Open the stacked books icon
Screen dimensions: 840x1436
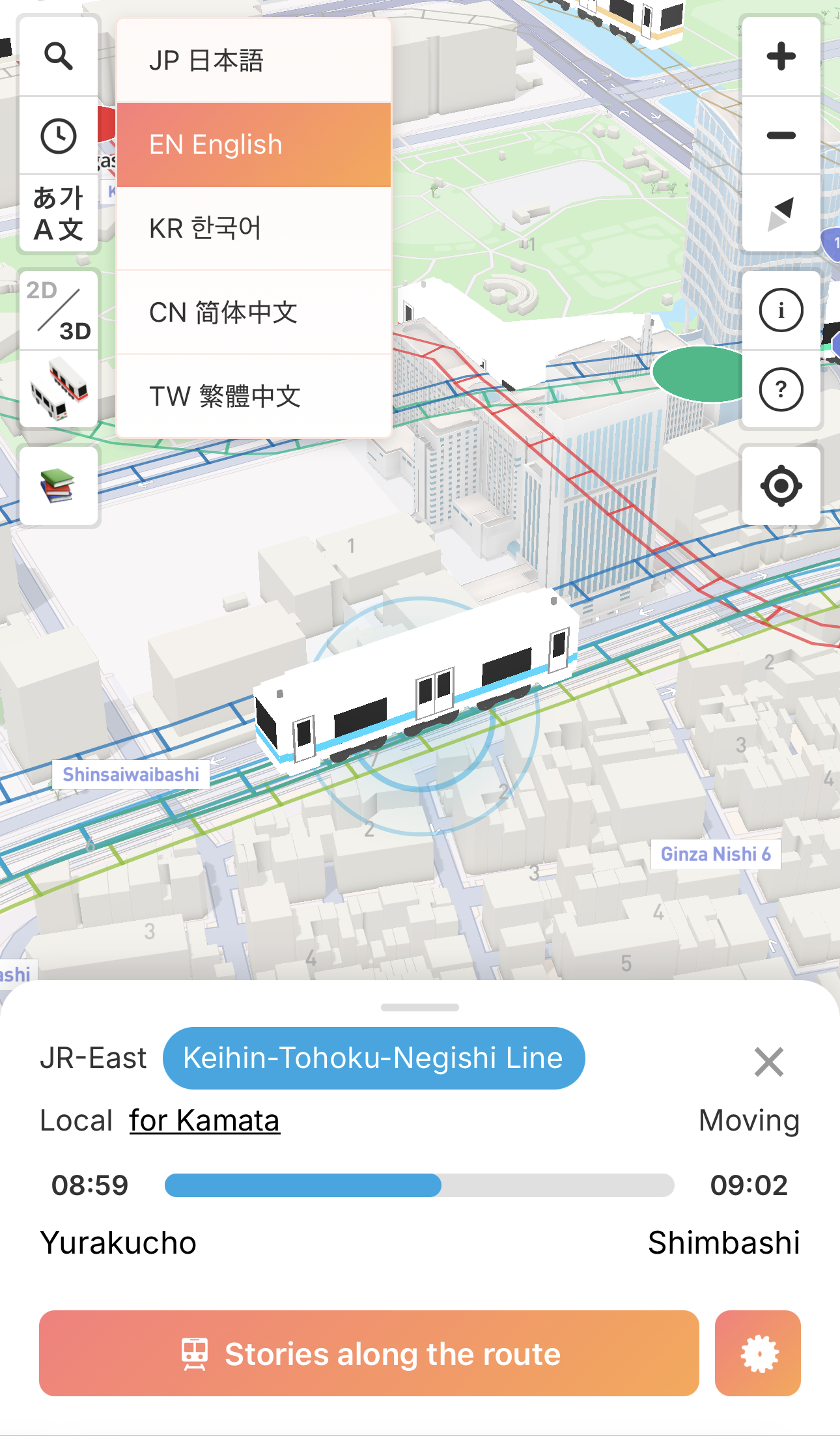coord(59,486)
